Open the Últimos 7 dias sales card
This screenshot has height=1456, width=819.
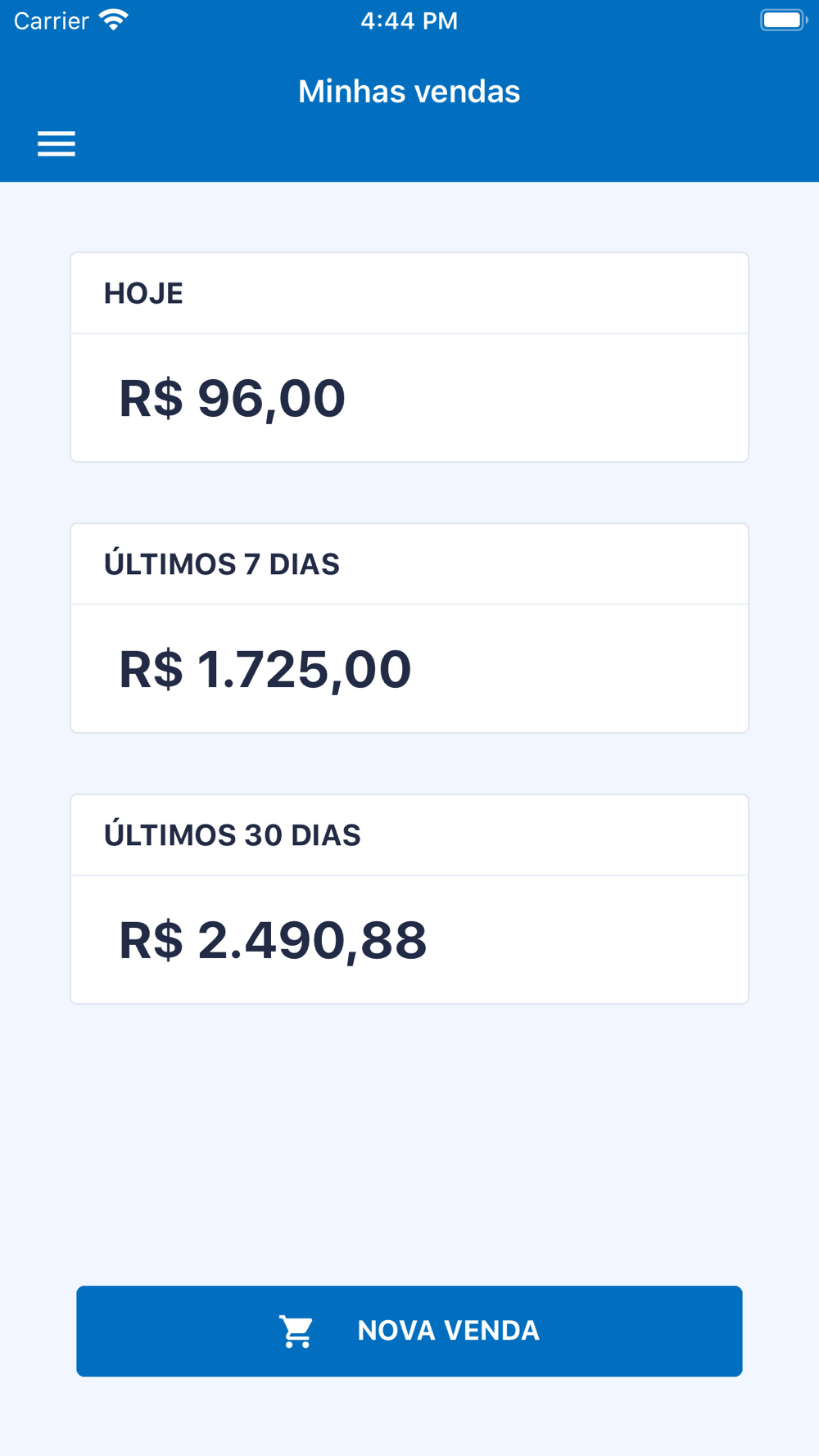409,628
